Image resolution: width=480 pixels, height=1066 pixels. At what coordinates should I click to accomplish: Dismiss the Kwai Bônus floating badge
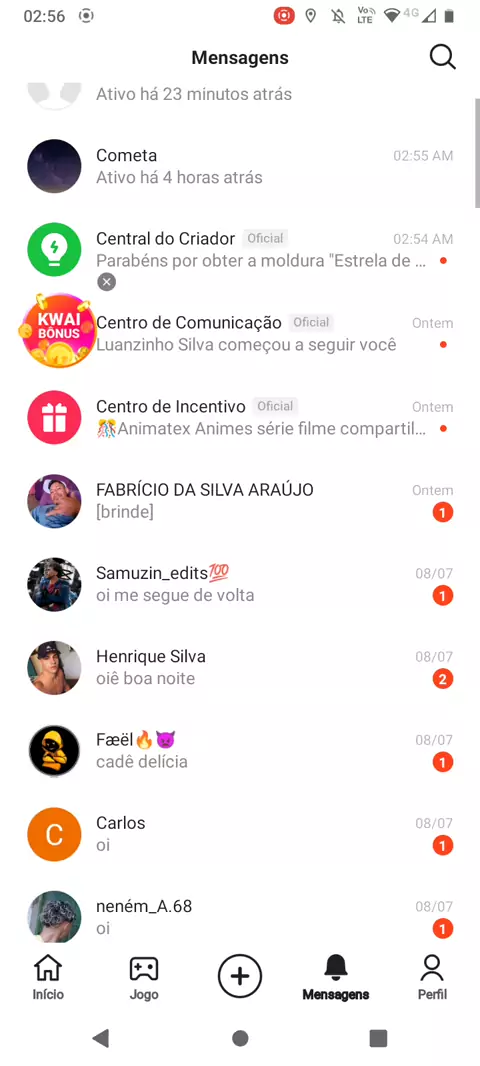click(106, 281)
